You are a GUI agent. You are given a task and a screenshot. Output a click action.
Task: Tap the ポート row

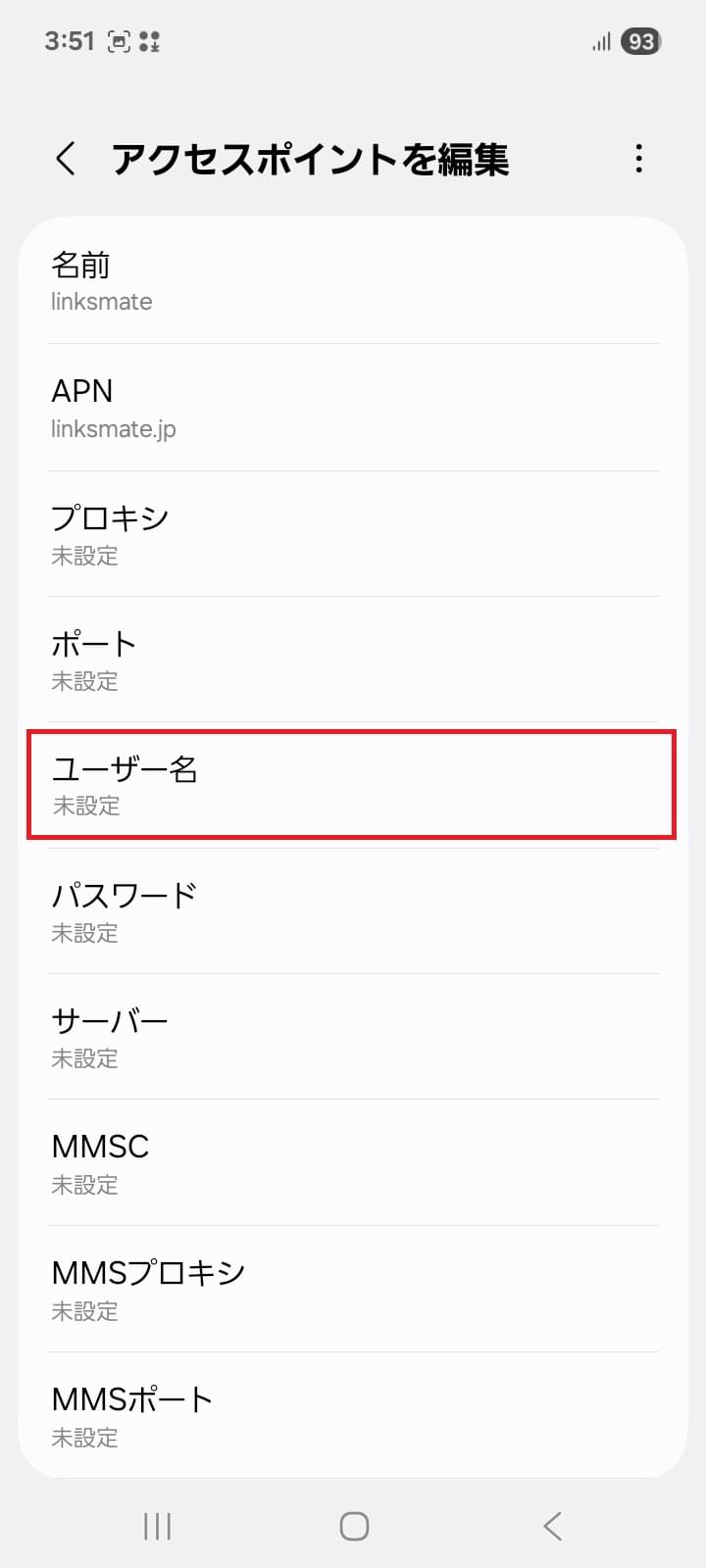pos(353,660)
